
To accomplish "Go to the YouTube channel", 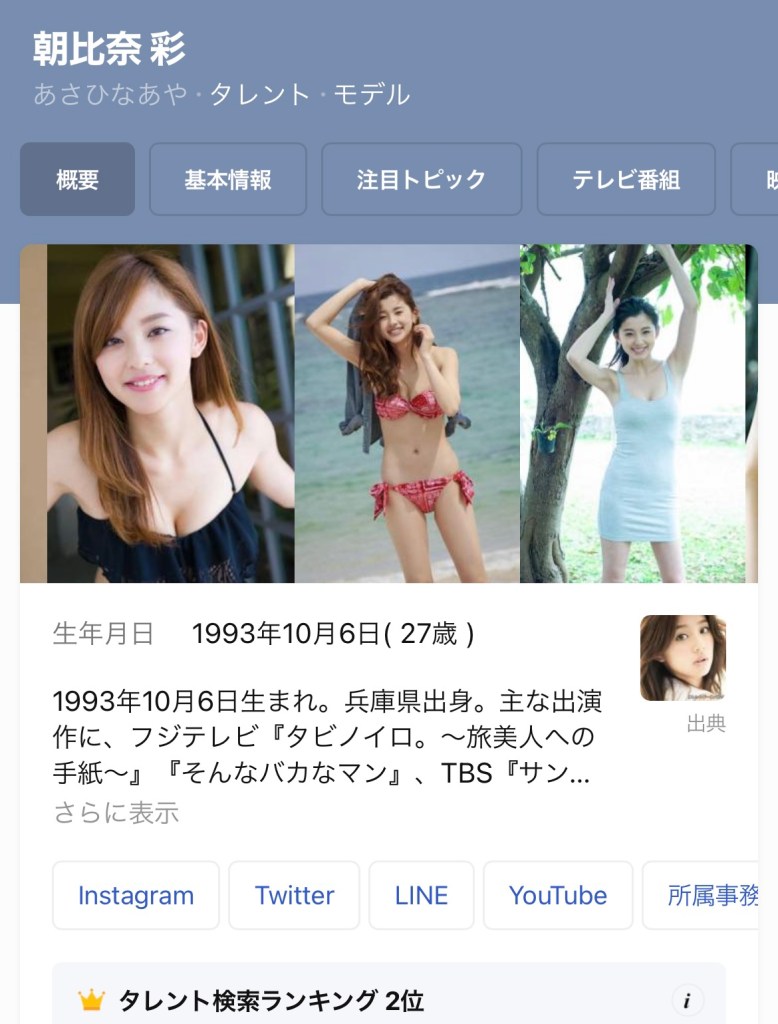I will tap(558, 895).
